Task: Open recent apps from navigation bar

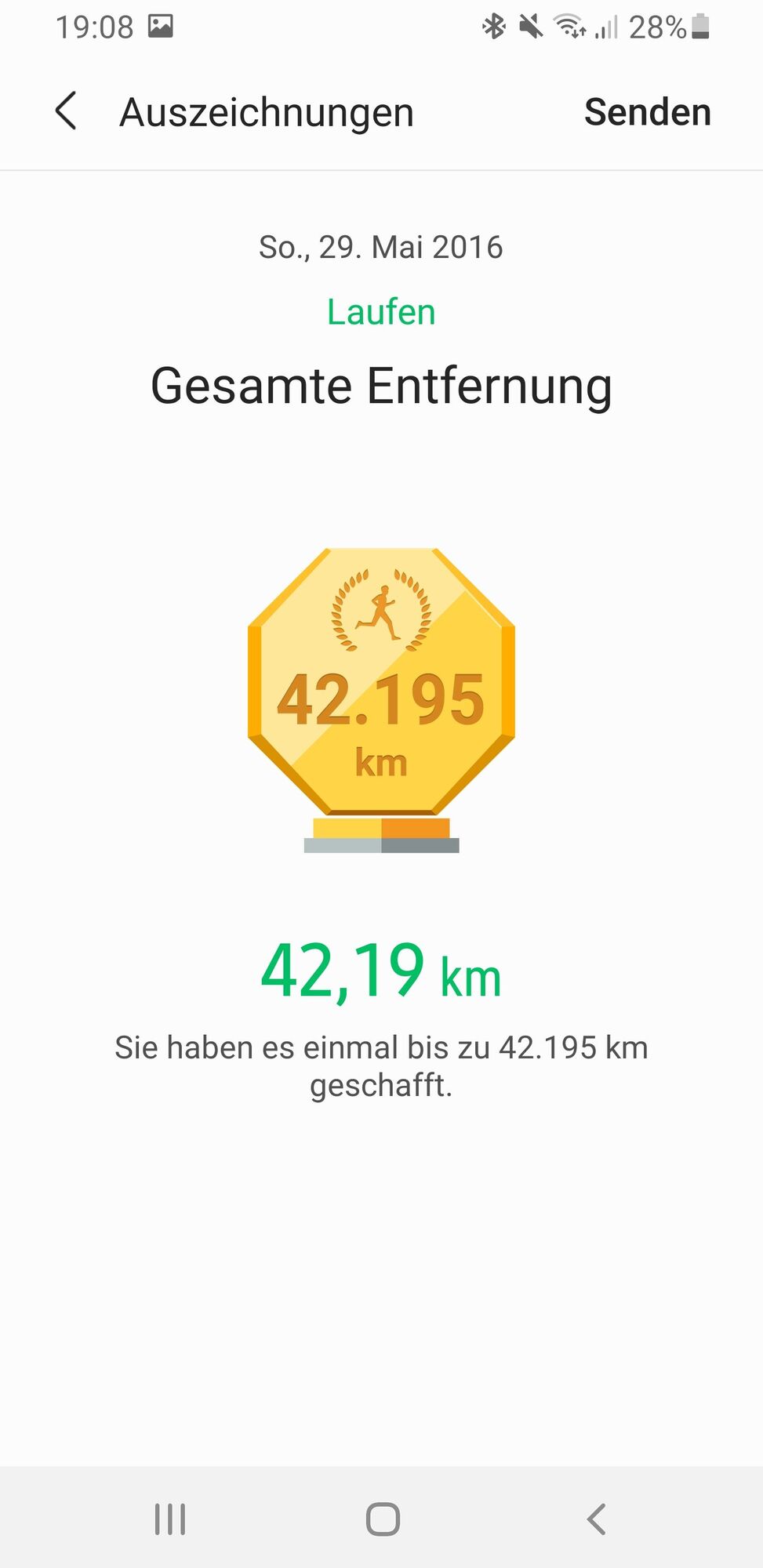Action: [x=170, y=1519]
